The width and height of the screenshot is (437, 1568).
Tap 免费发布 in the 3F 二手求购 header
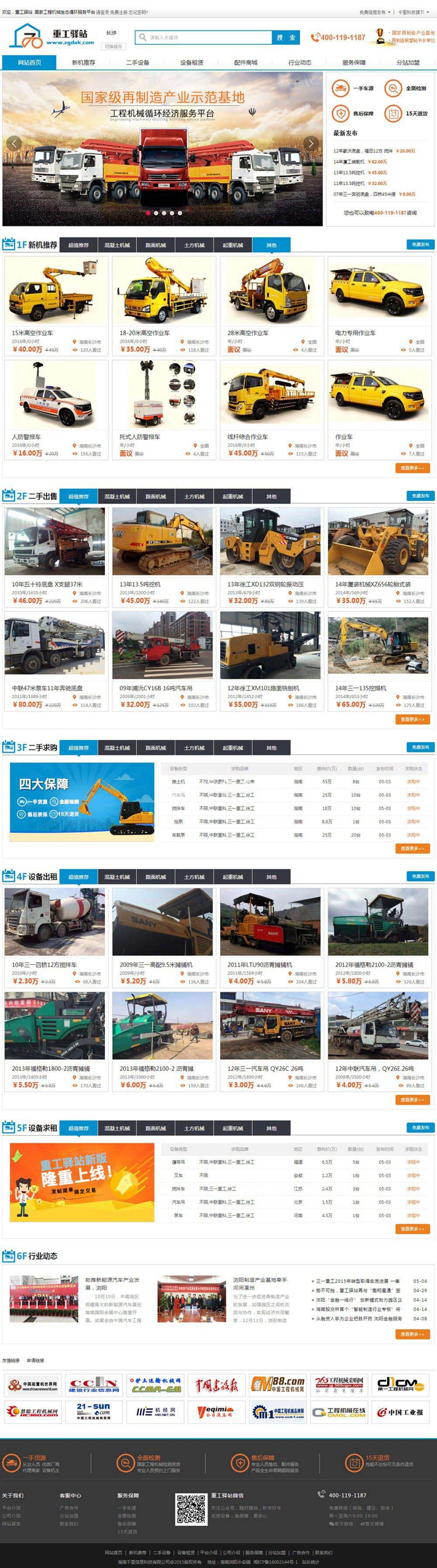point(420,747)
